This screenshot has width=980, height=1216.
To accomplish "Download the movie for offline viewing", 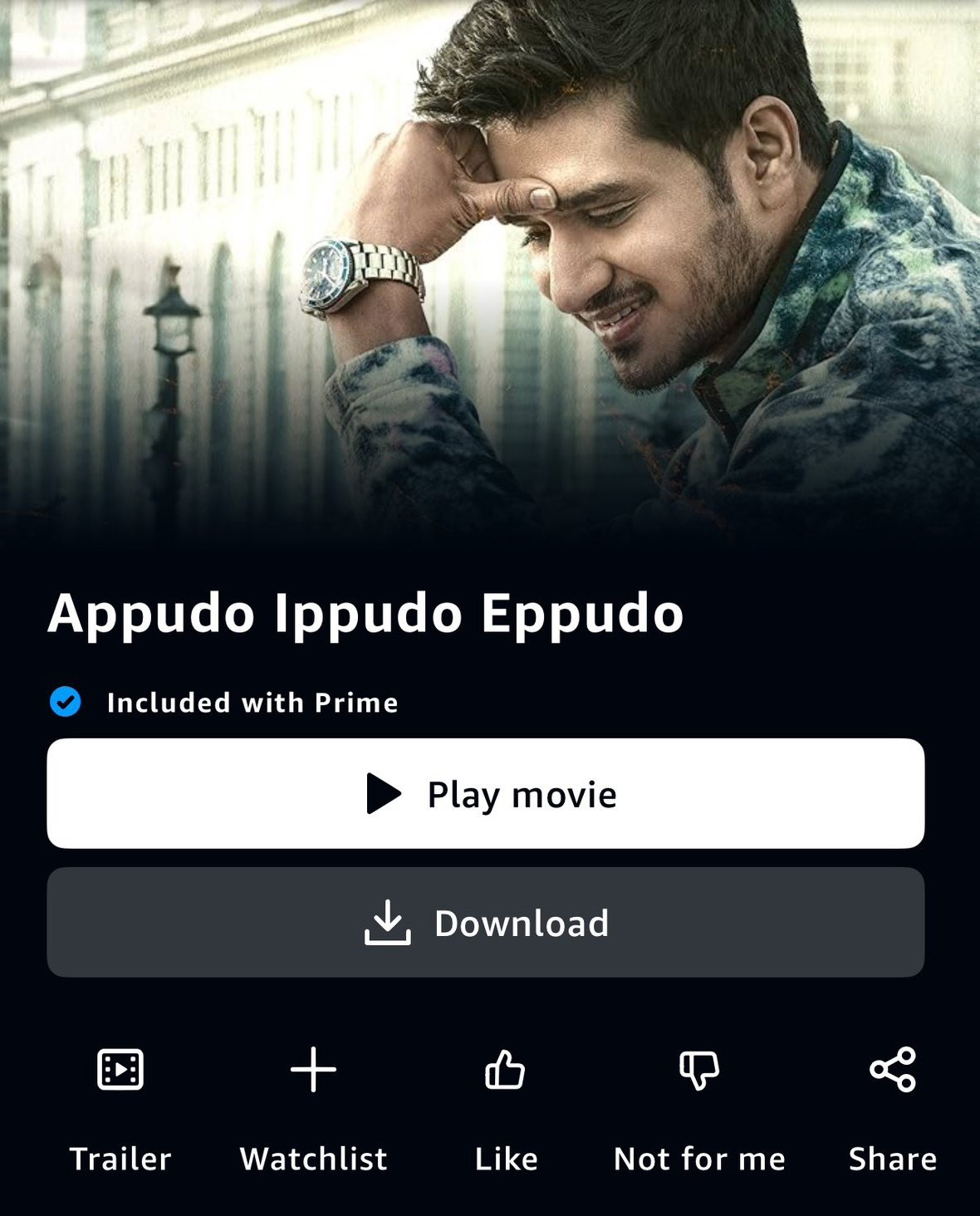I will (x=485, y=923).
